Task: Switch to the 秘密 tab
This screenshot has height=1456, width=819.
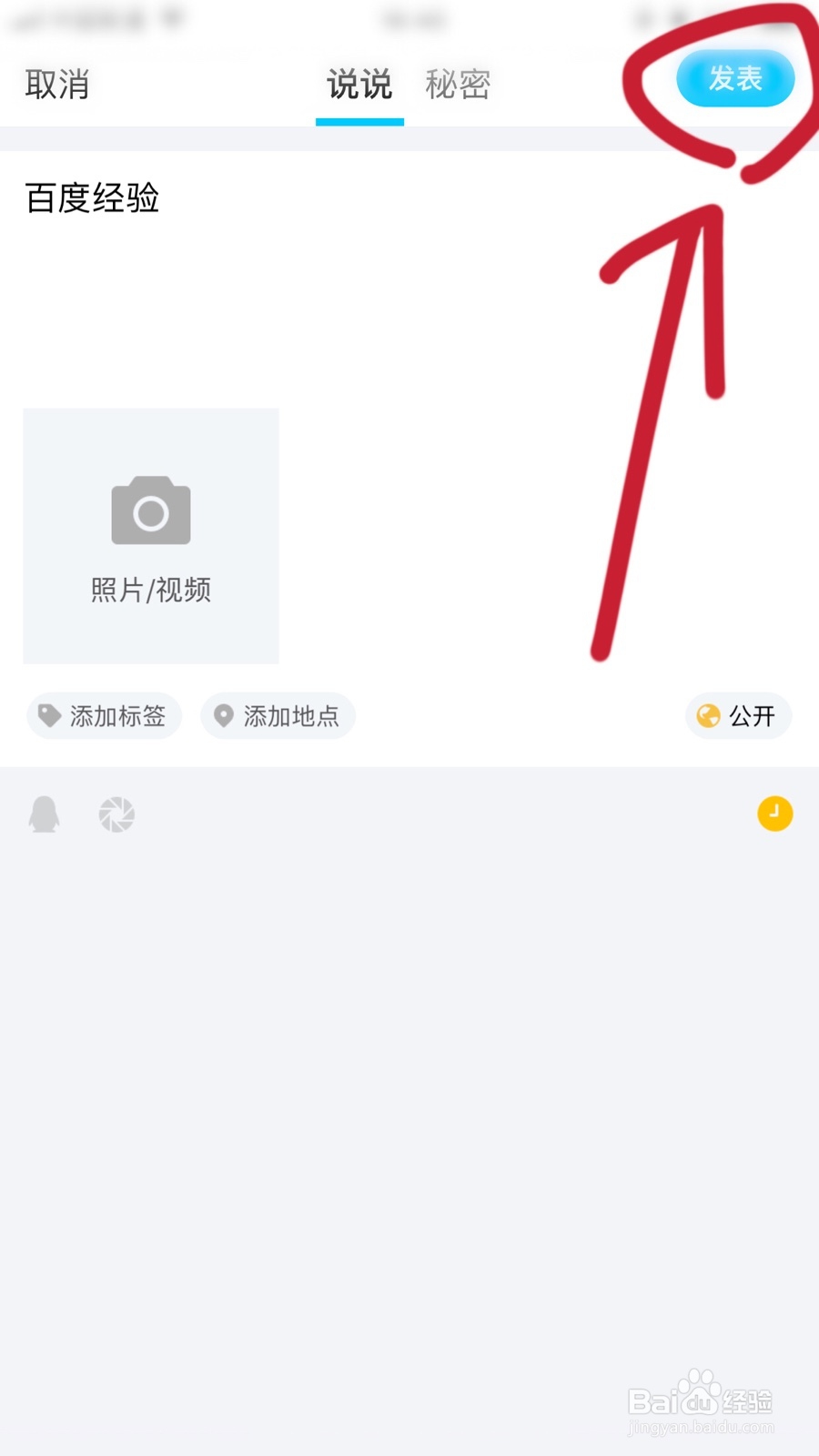Action: pos(457,85)
